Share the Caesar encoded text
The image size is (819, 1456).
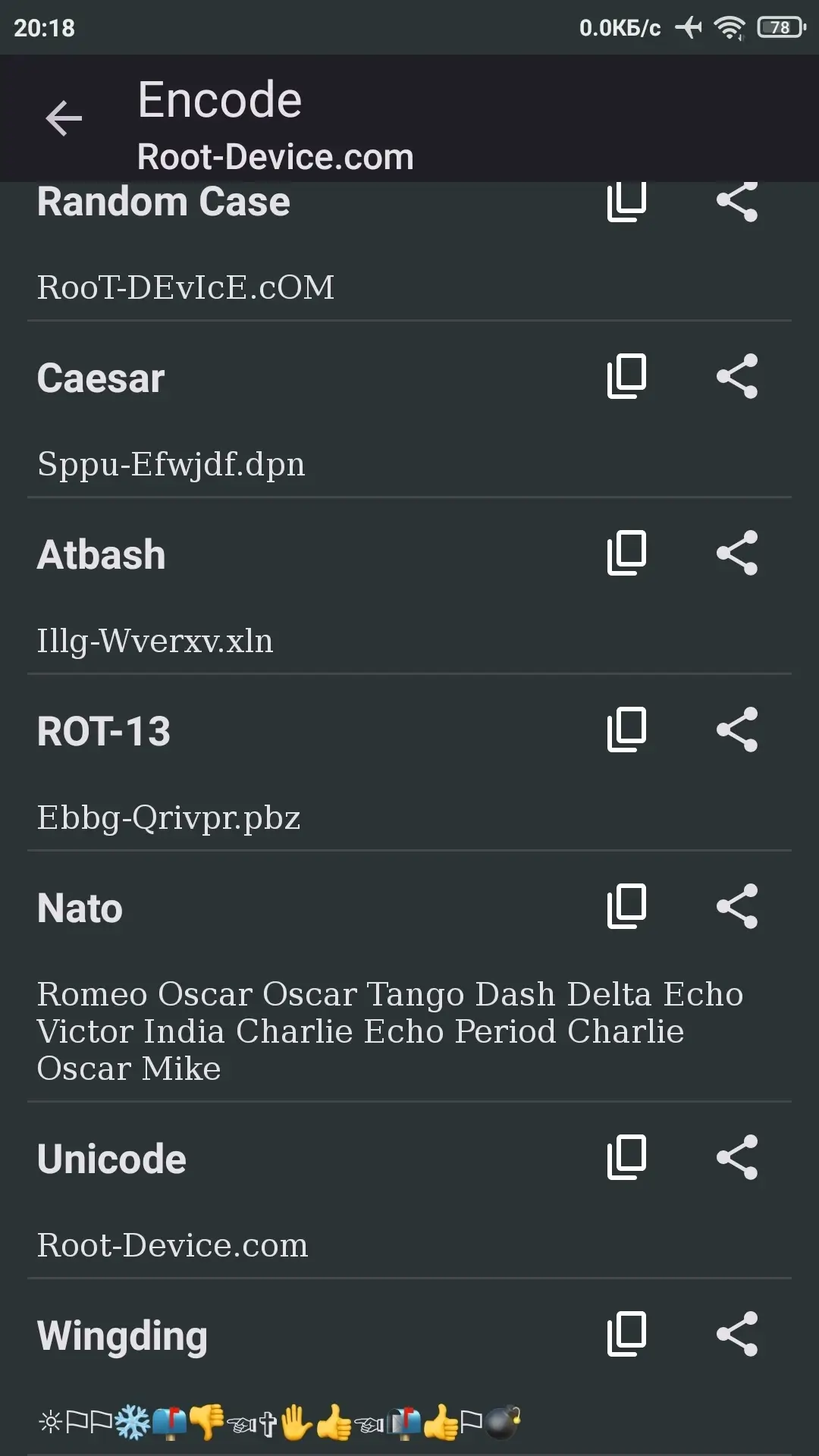pos(737,376)
